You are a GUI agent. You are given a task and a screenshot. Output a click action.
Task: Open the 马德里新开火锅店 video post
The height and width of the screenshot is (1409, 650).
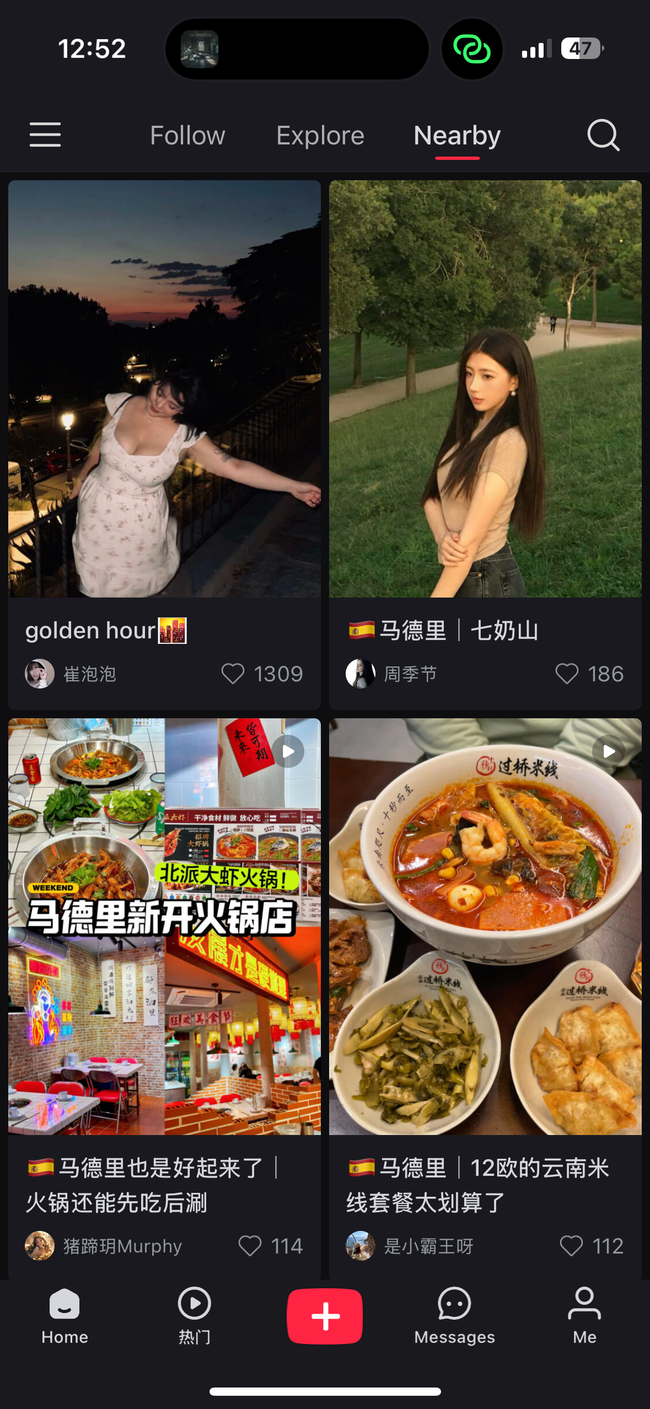165,926
